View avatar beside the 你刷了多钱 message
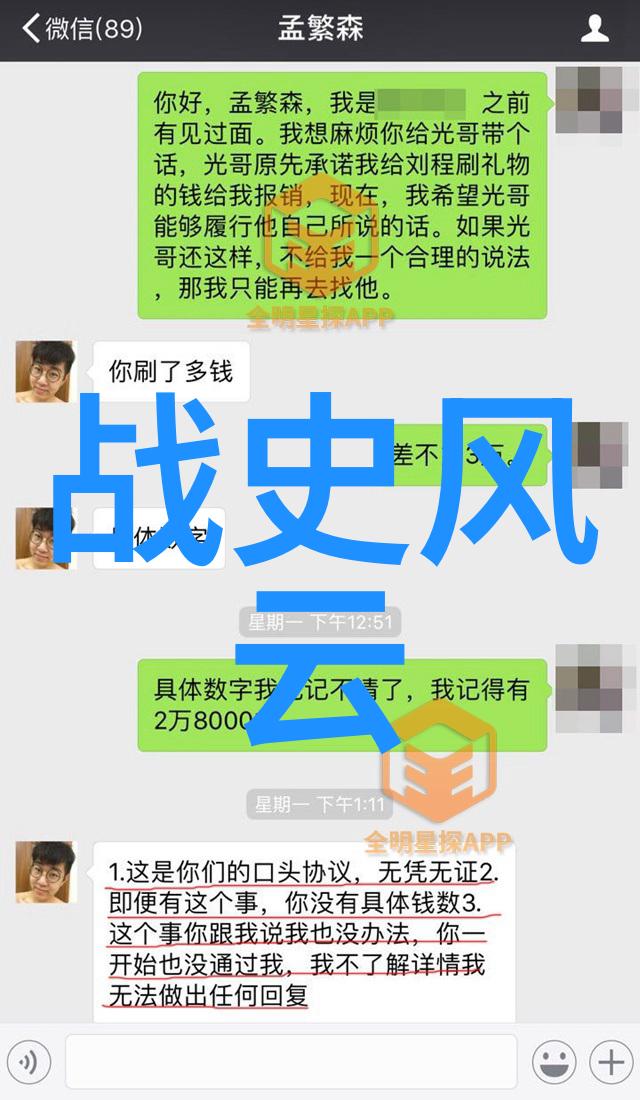640x1100 pixels. pos(45,372)
